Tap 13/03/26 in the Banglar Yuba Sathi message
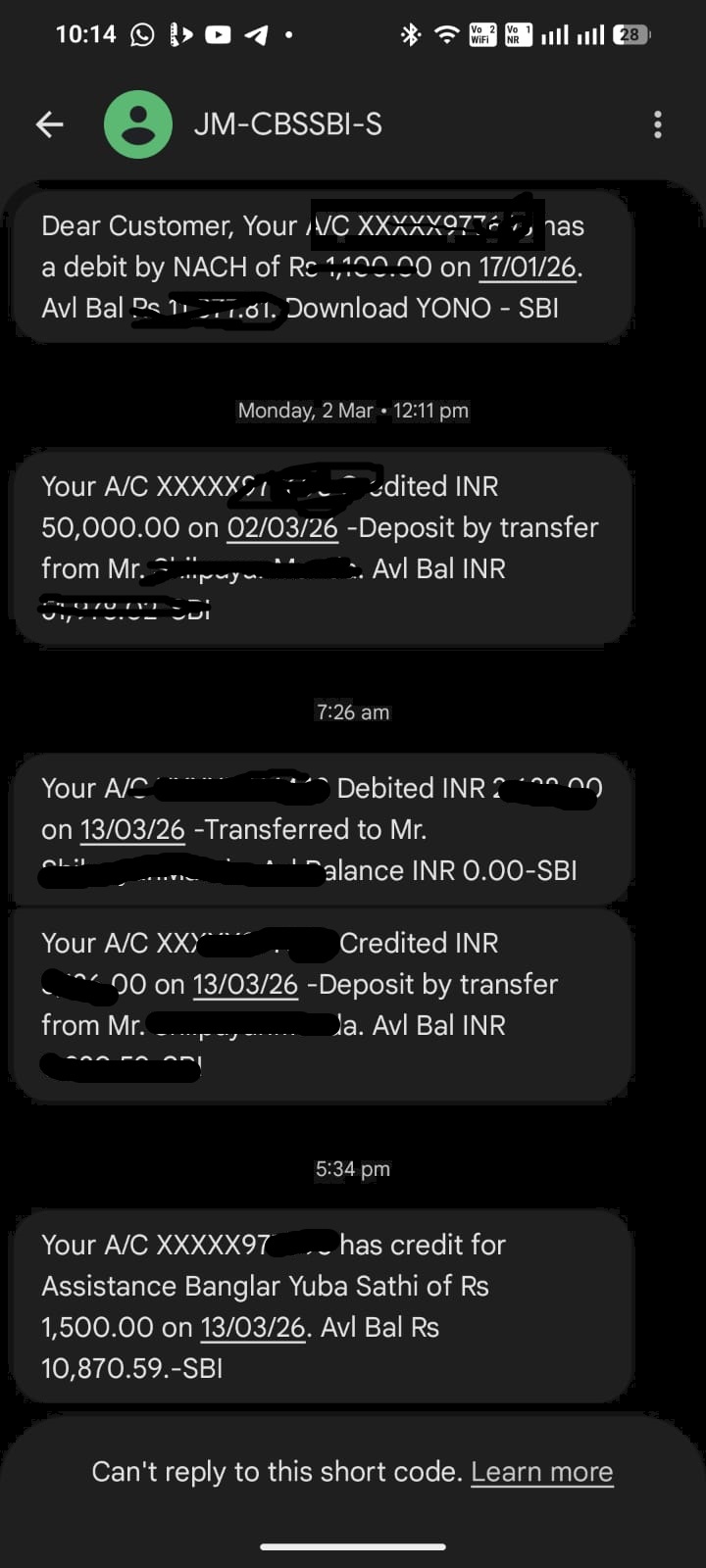This screenshot has width=706, height=1568. pyautogui.click(x=253, y=1327)
